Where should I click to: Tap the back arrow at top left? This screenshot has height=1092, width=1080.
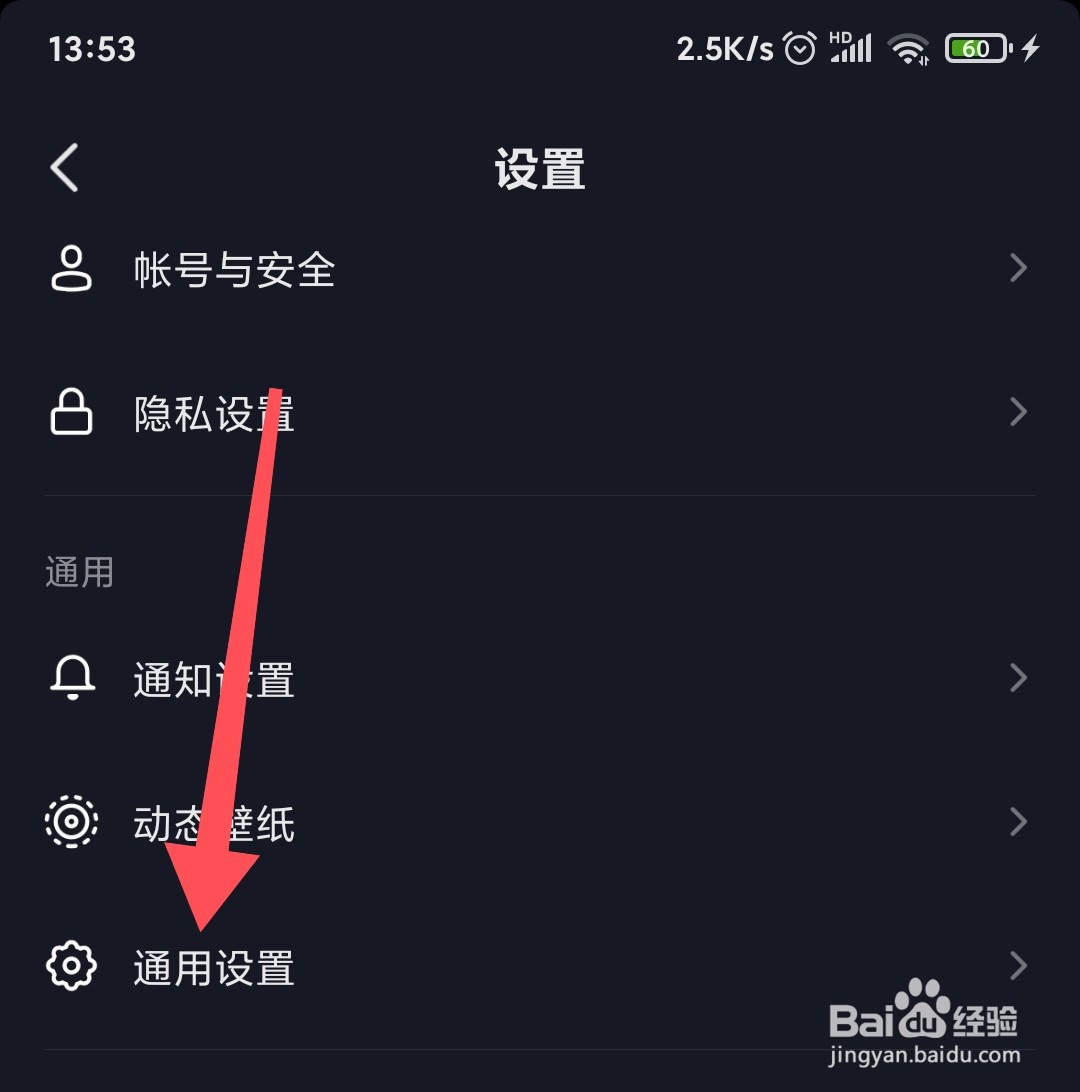(x=63, y=168)
